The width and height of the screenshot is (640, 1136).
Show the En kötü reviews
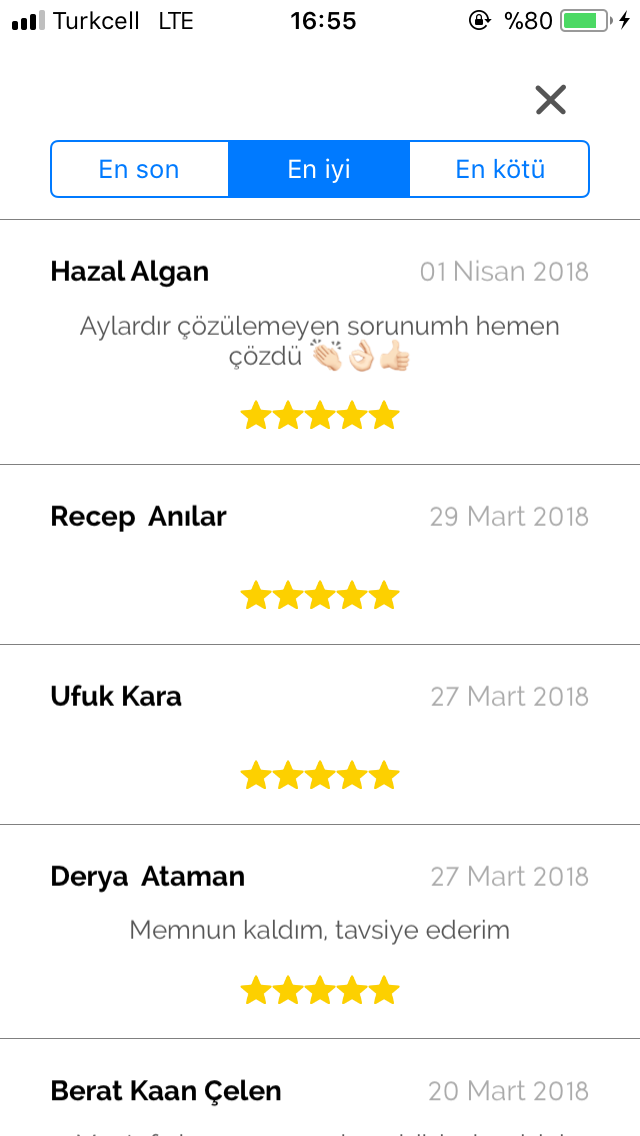(499, 169)
